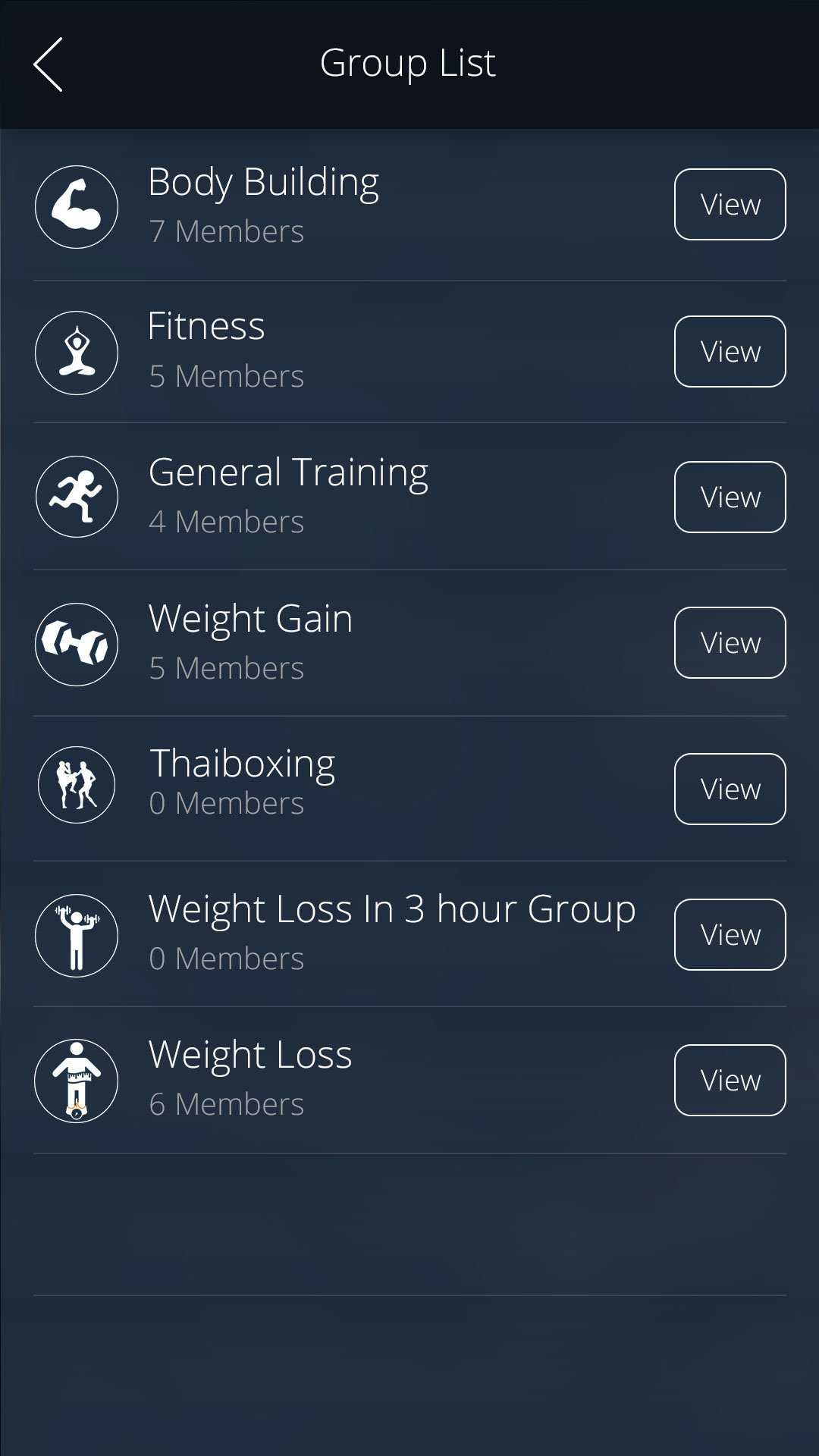Tap View next to Fitness

click(x=730, y=352)
